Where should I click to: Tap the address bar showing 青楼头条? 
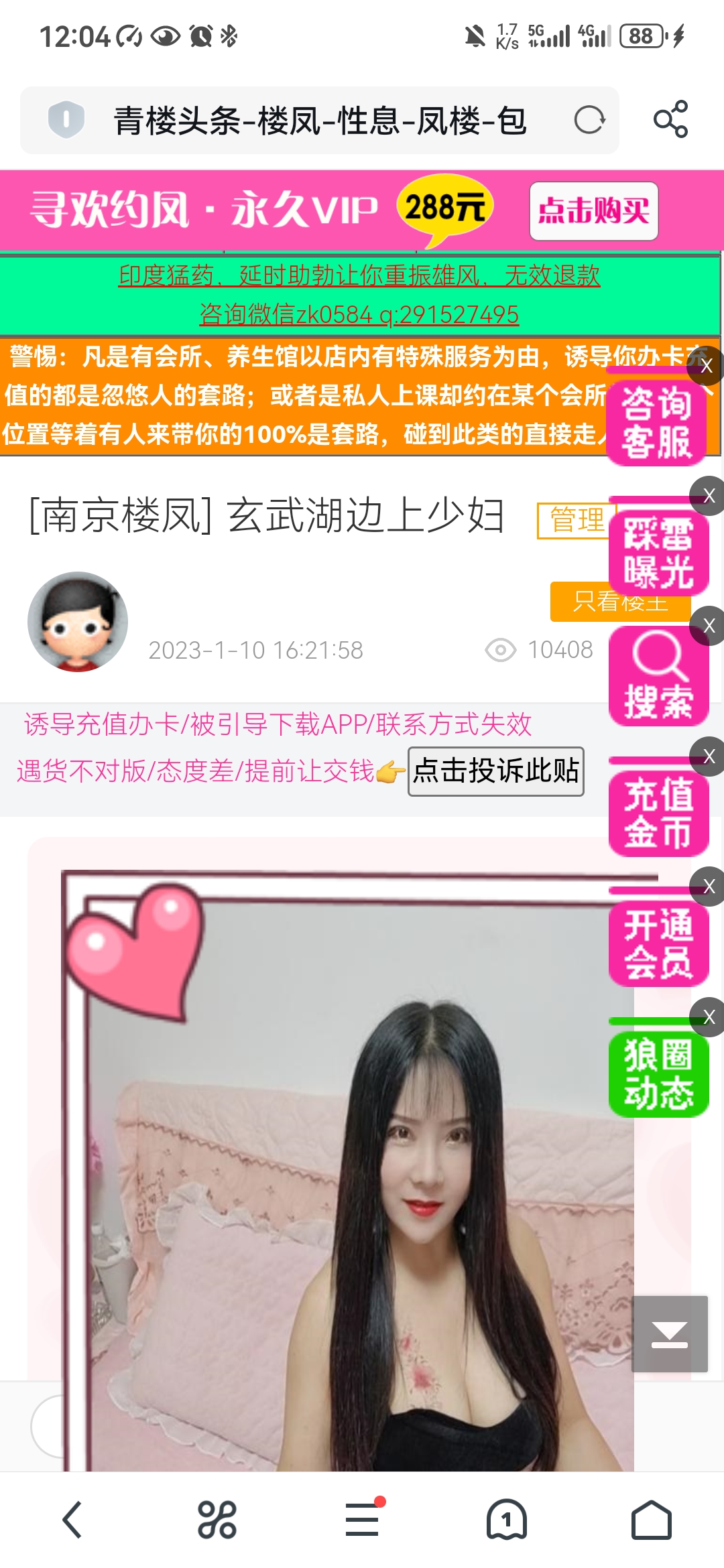(320, 121)
